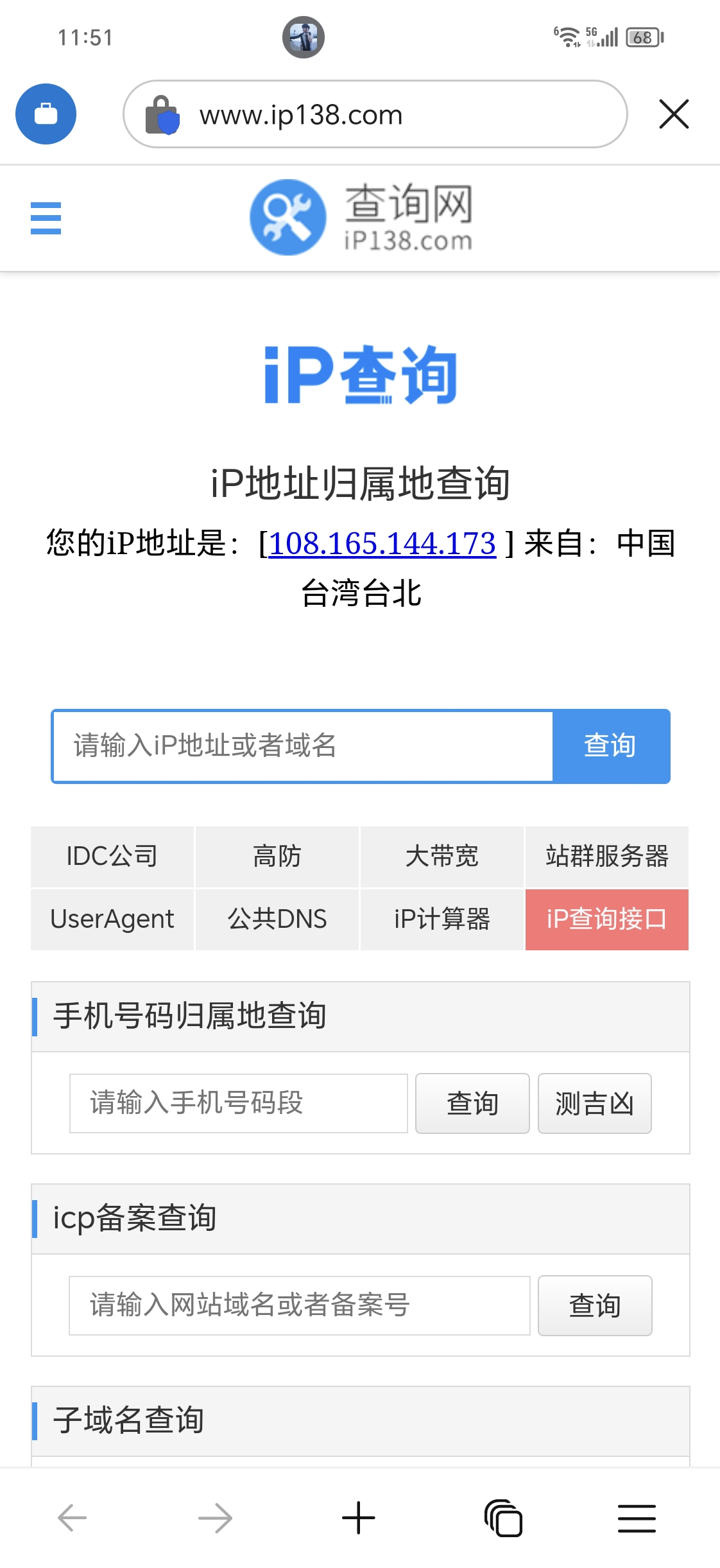Open the red iP查询接口 link
The height and width of the screenshot is (1568, 720).
607,919
